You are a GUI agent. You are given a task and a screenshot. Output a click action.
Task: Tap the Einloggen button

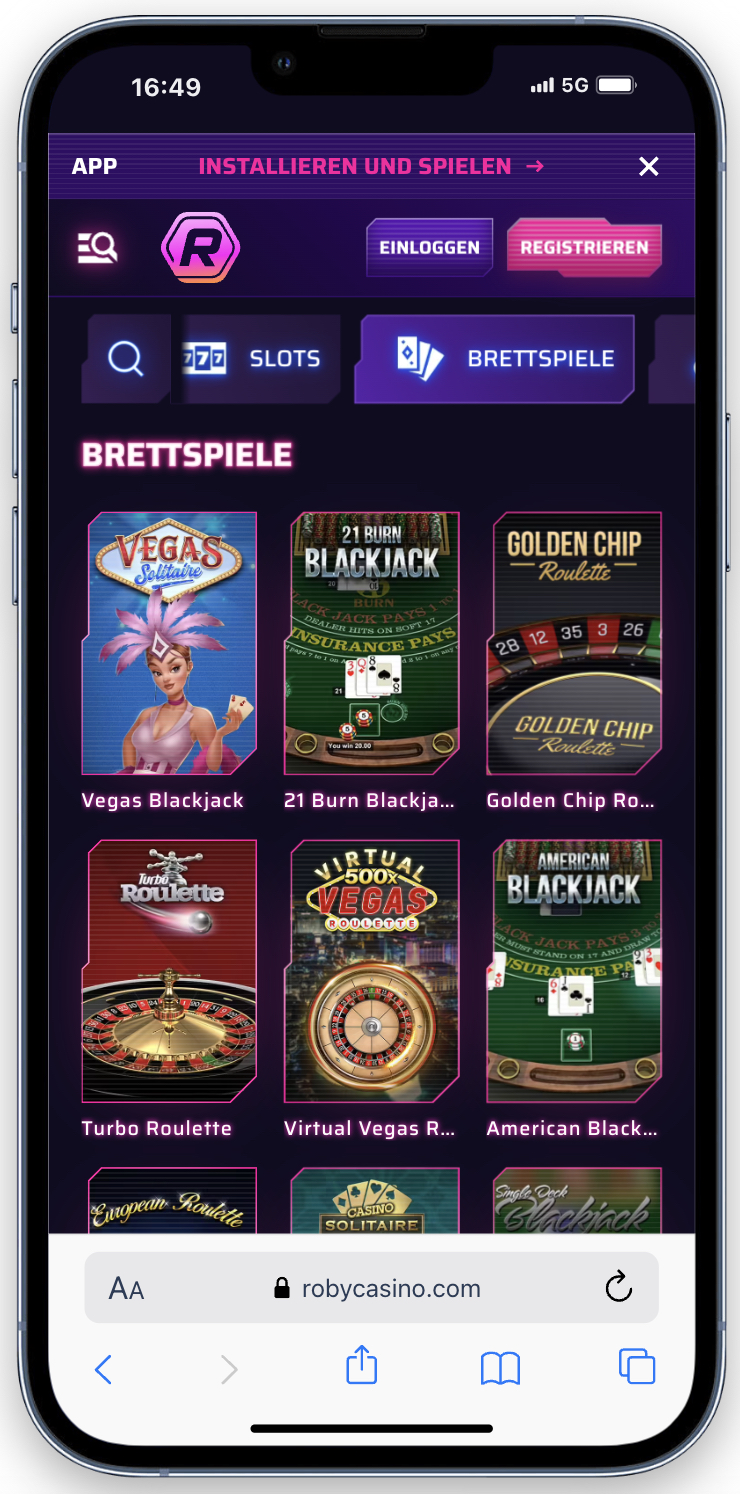429,247
